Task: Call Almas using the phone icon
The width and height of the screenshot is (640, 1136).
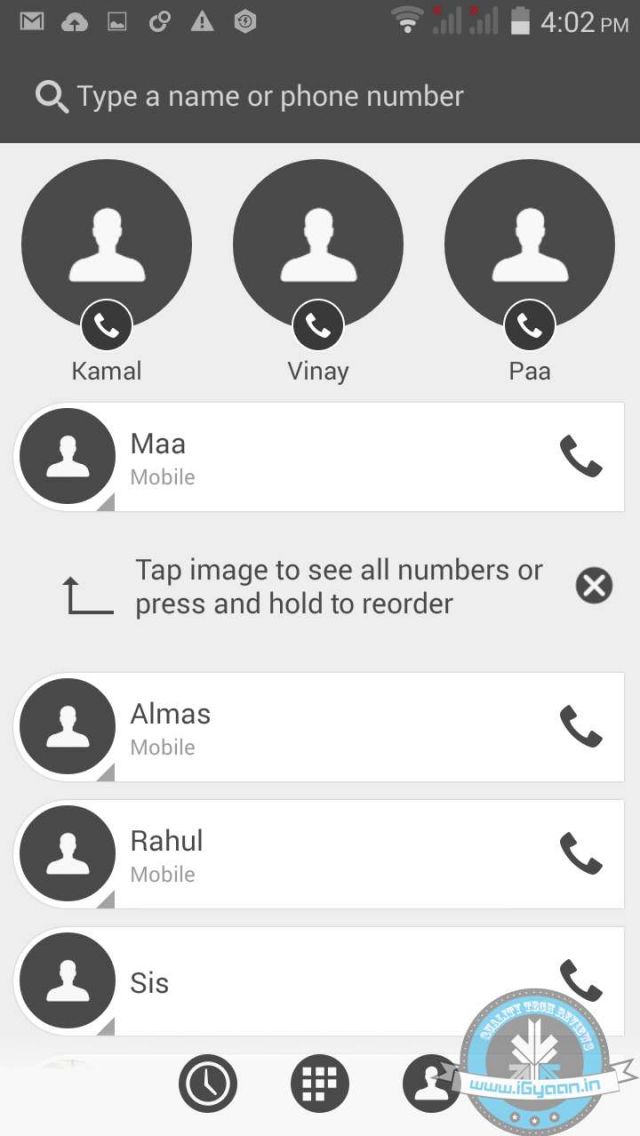Action: (580, 727)
